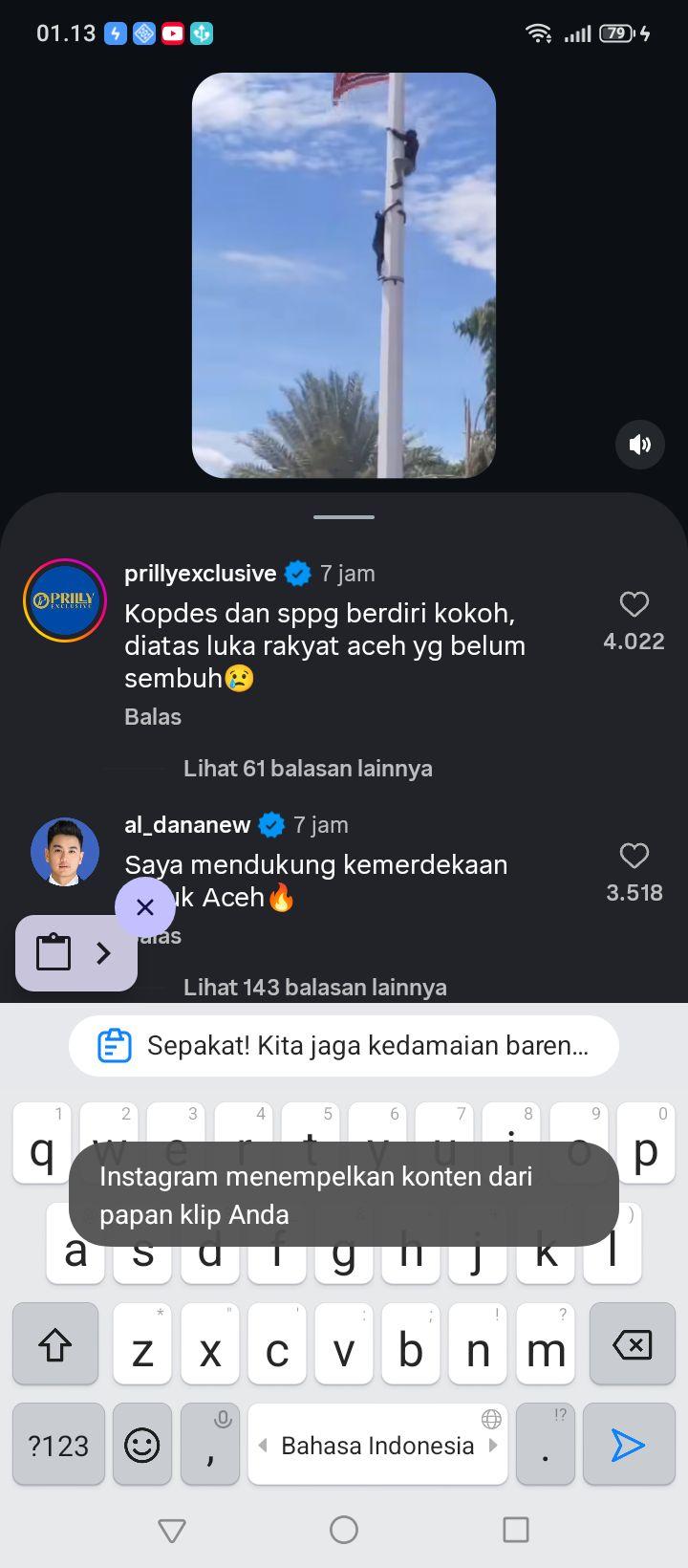Screen dimensions: 688x1568
Task: Send the comment with the arrow key
Action: [629, 1445]
